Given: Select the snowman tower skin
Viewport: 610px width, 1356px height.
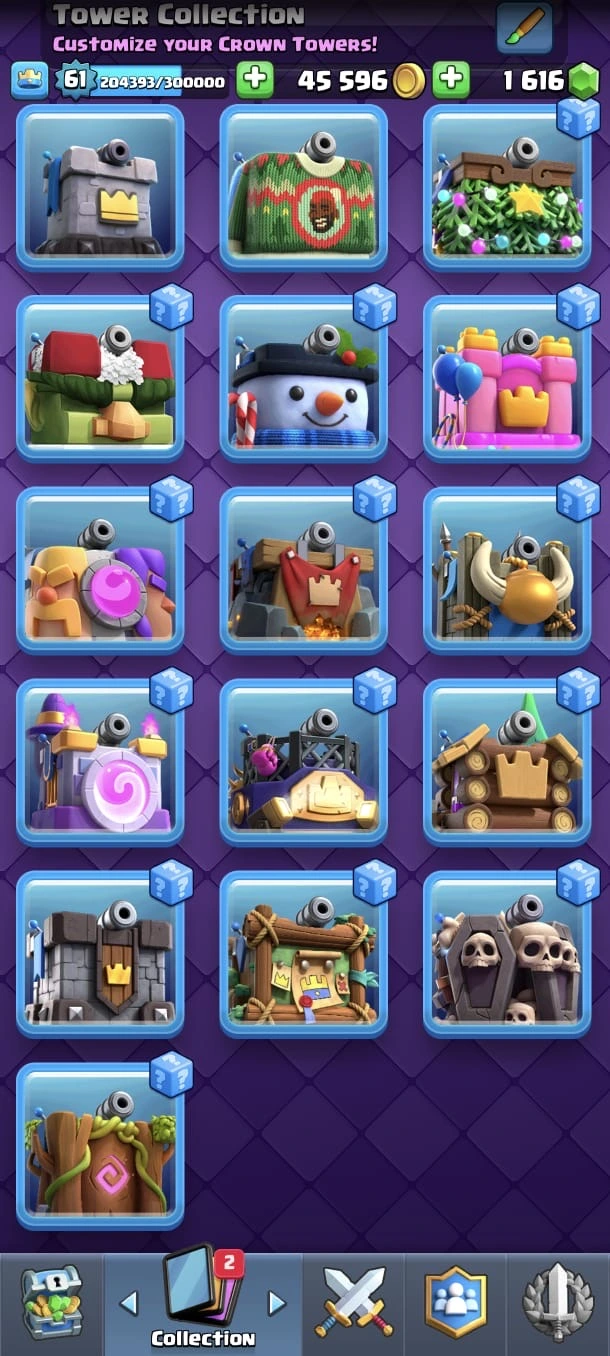Looking at the screenshot, I should pyautogui.click(x=303, y=380).
